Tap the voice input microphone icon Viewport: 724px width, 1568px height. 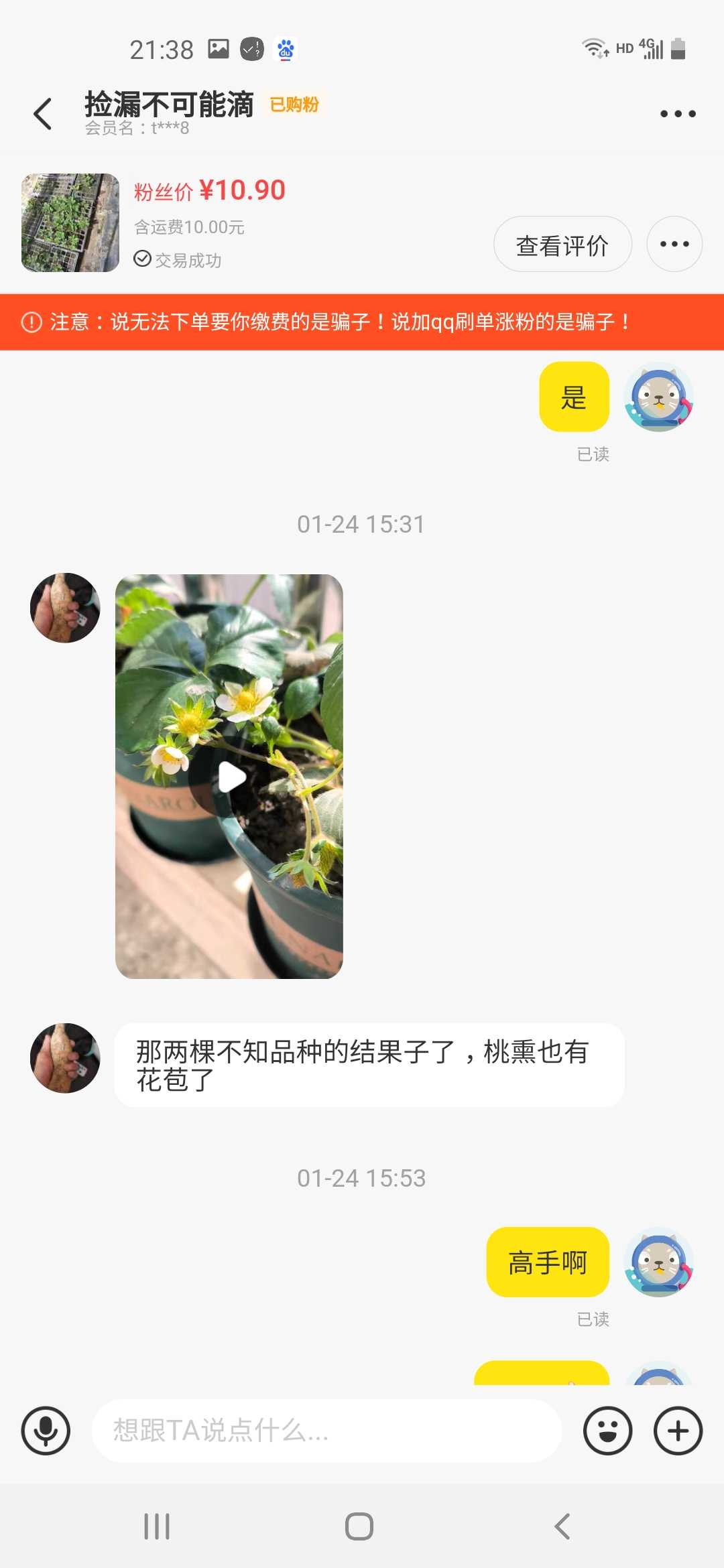click(x=46, y=1431)
